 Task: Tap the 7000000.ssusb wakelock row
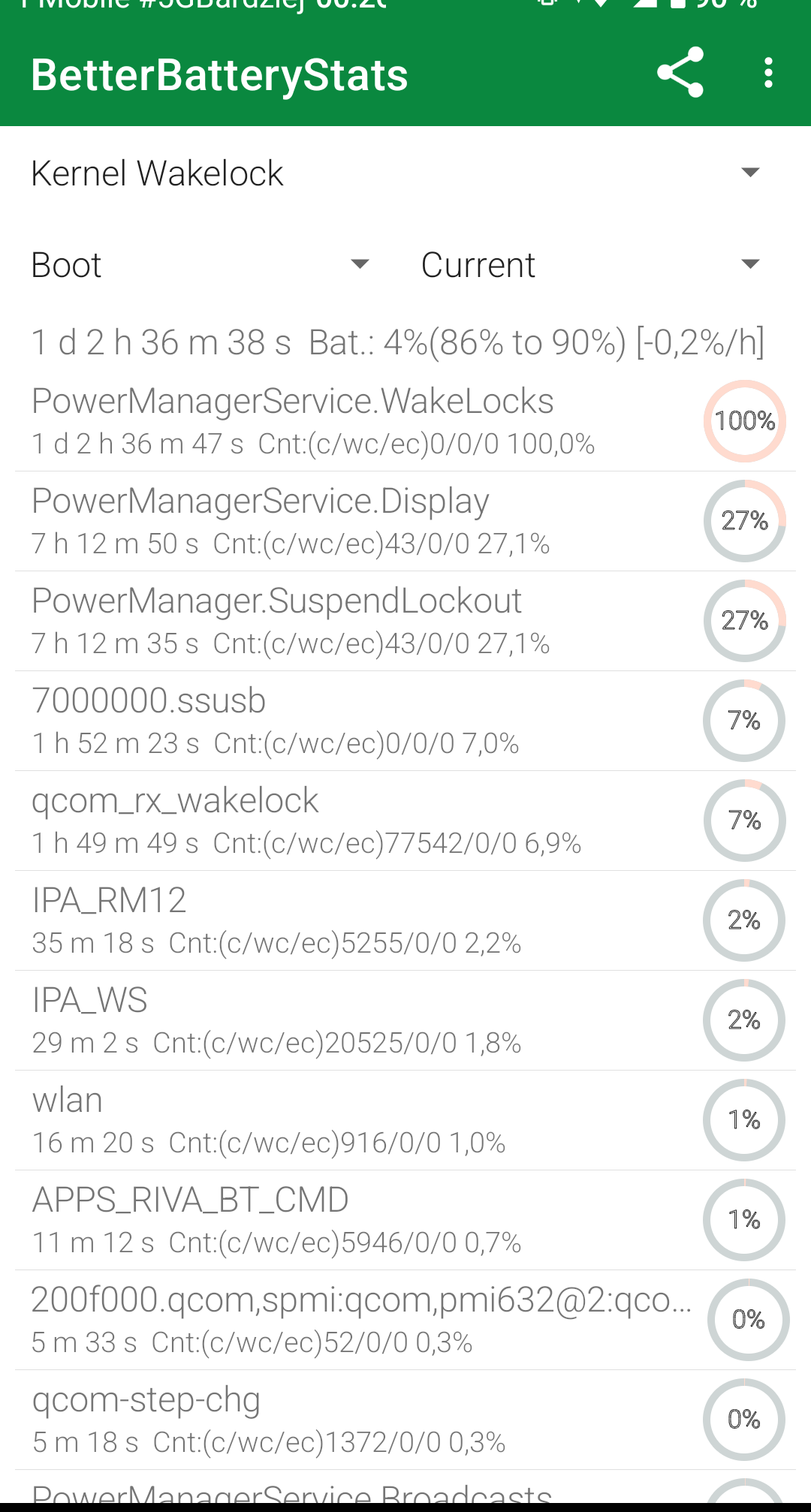coord(405,721)
